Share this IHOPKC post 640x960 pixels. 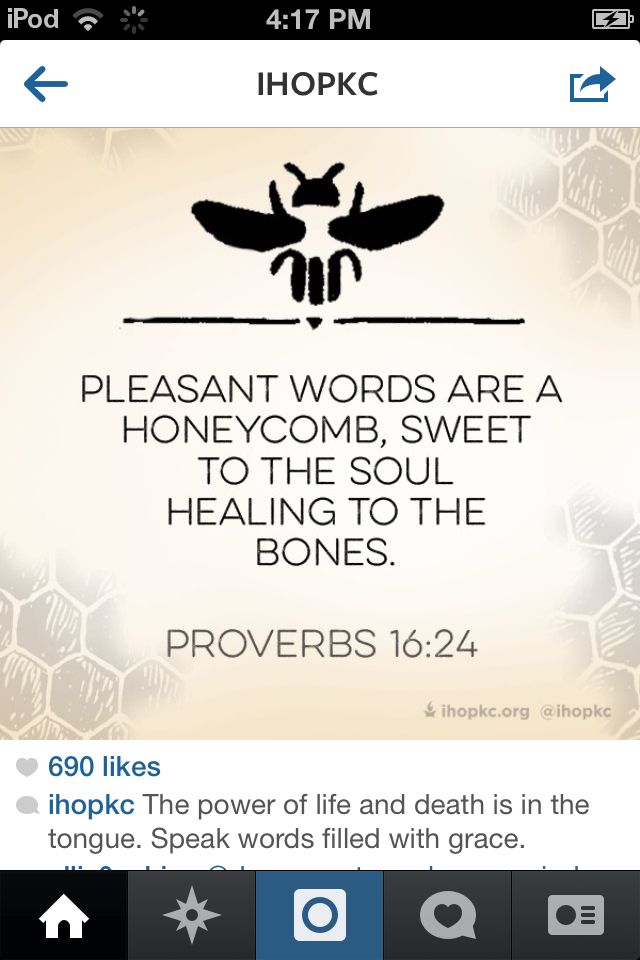click(592, 85)
